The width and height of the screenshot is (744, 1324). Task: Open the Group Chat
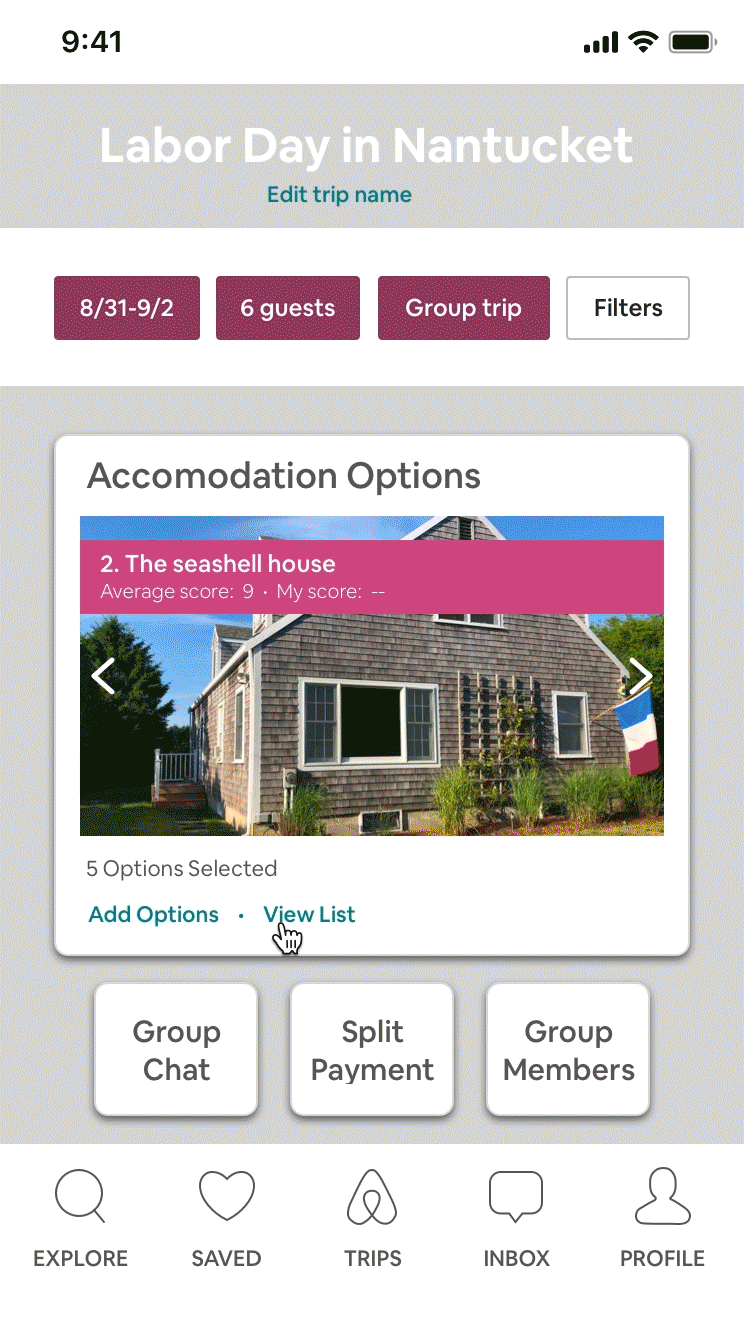pos(176,1050)
